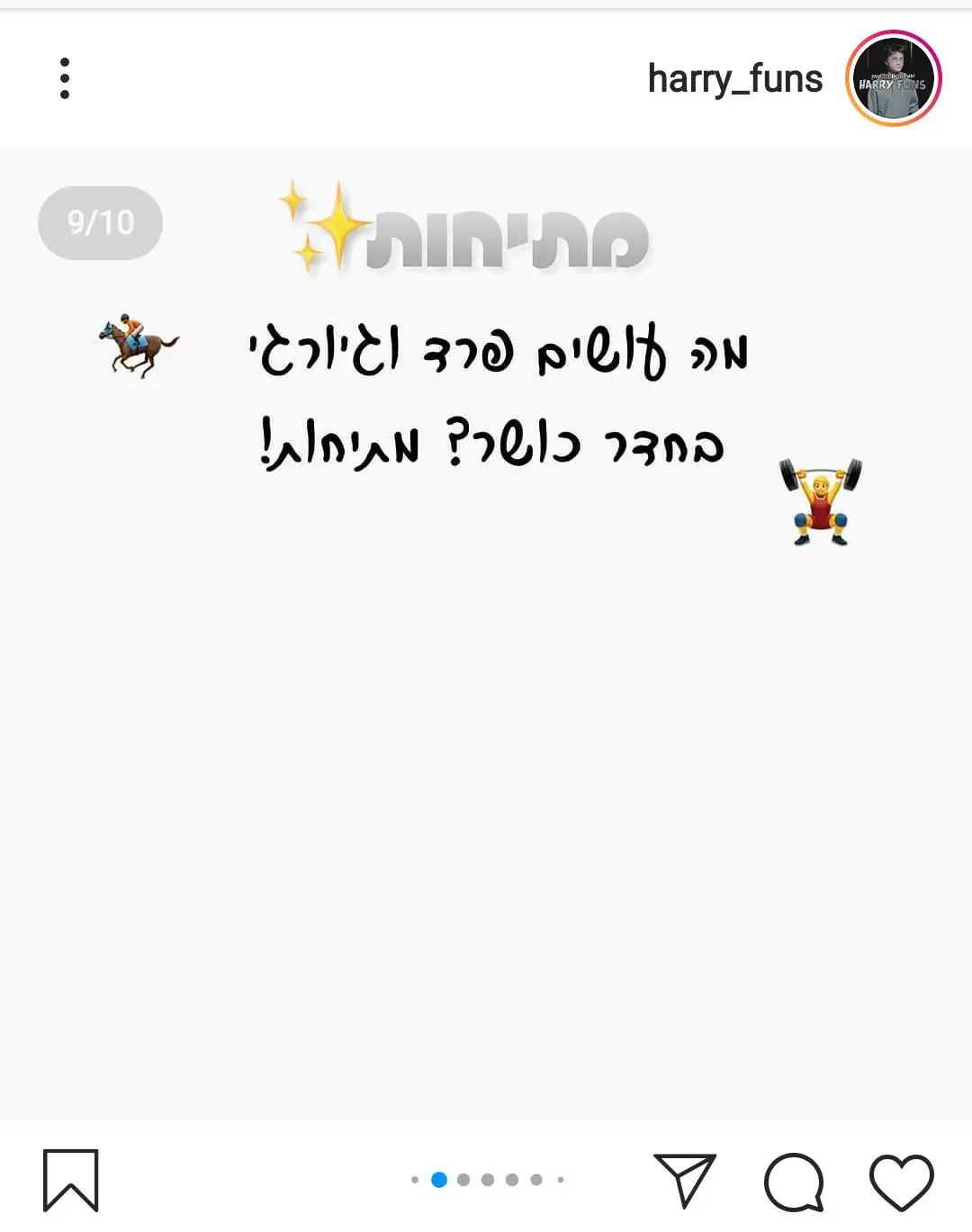View the harry_funs profile picture story

[893, 78]
